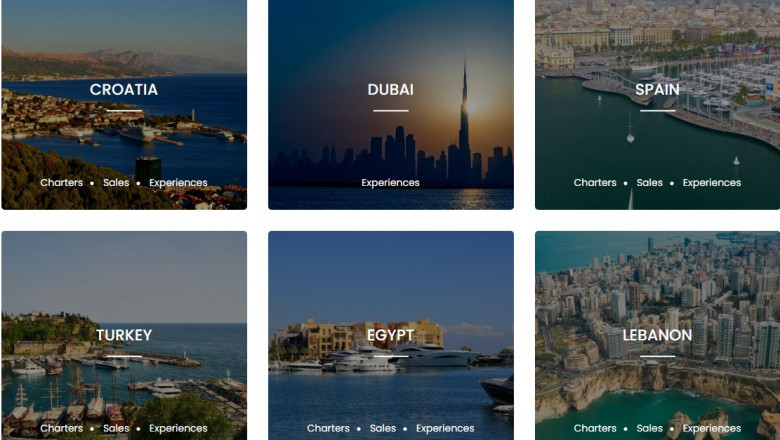View Experiences in Turkey
This screenshot has height=440, width=780.
pos(178,428)
